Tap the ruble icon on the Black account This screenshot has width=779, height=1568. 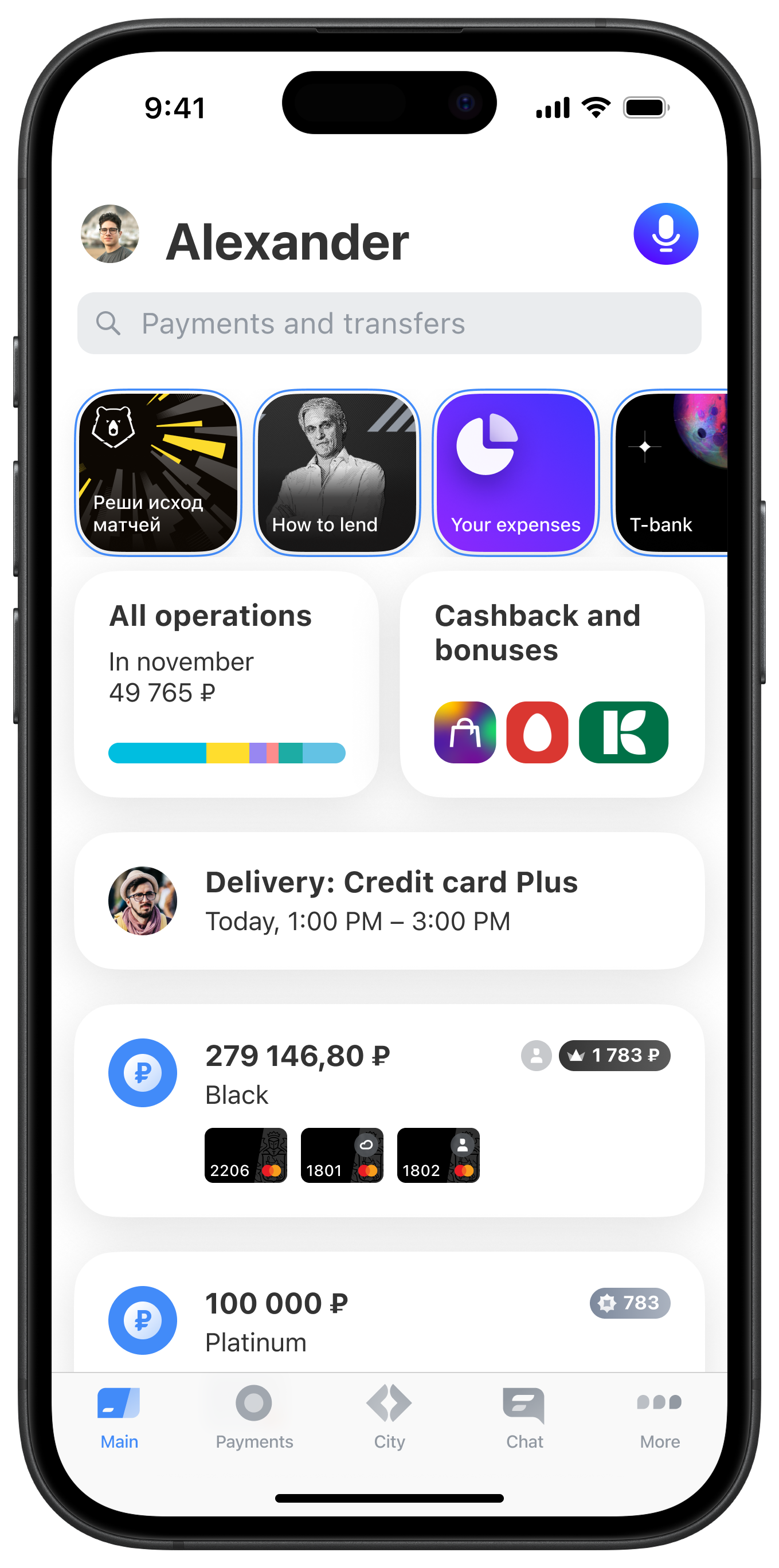(142, 1073)
